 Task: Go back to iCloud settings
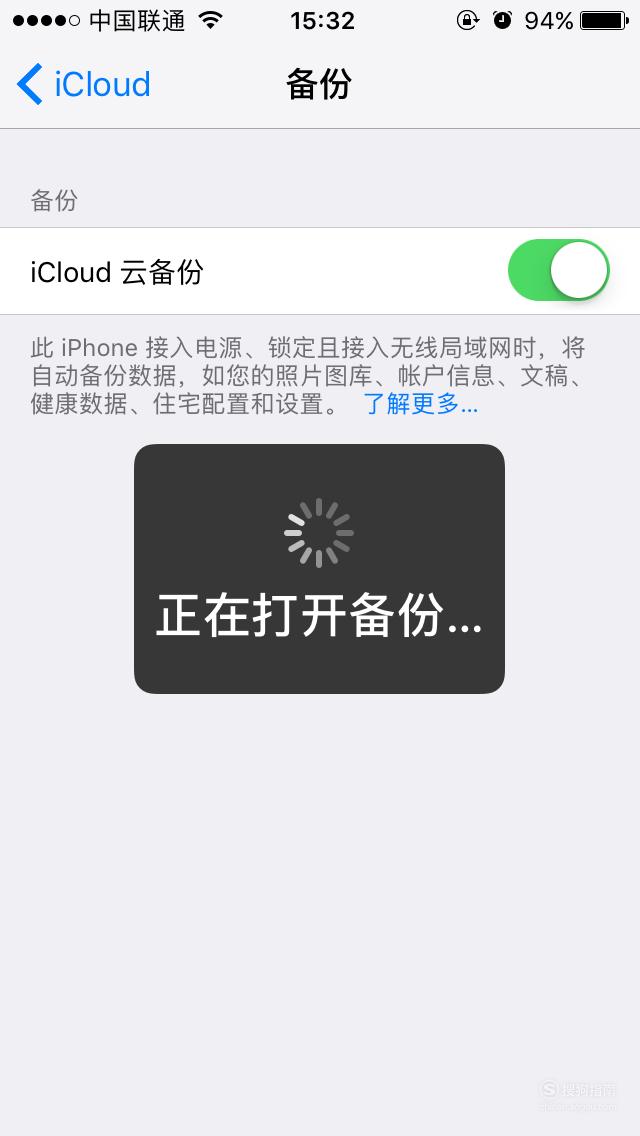[83, 84]
